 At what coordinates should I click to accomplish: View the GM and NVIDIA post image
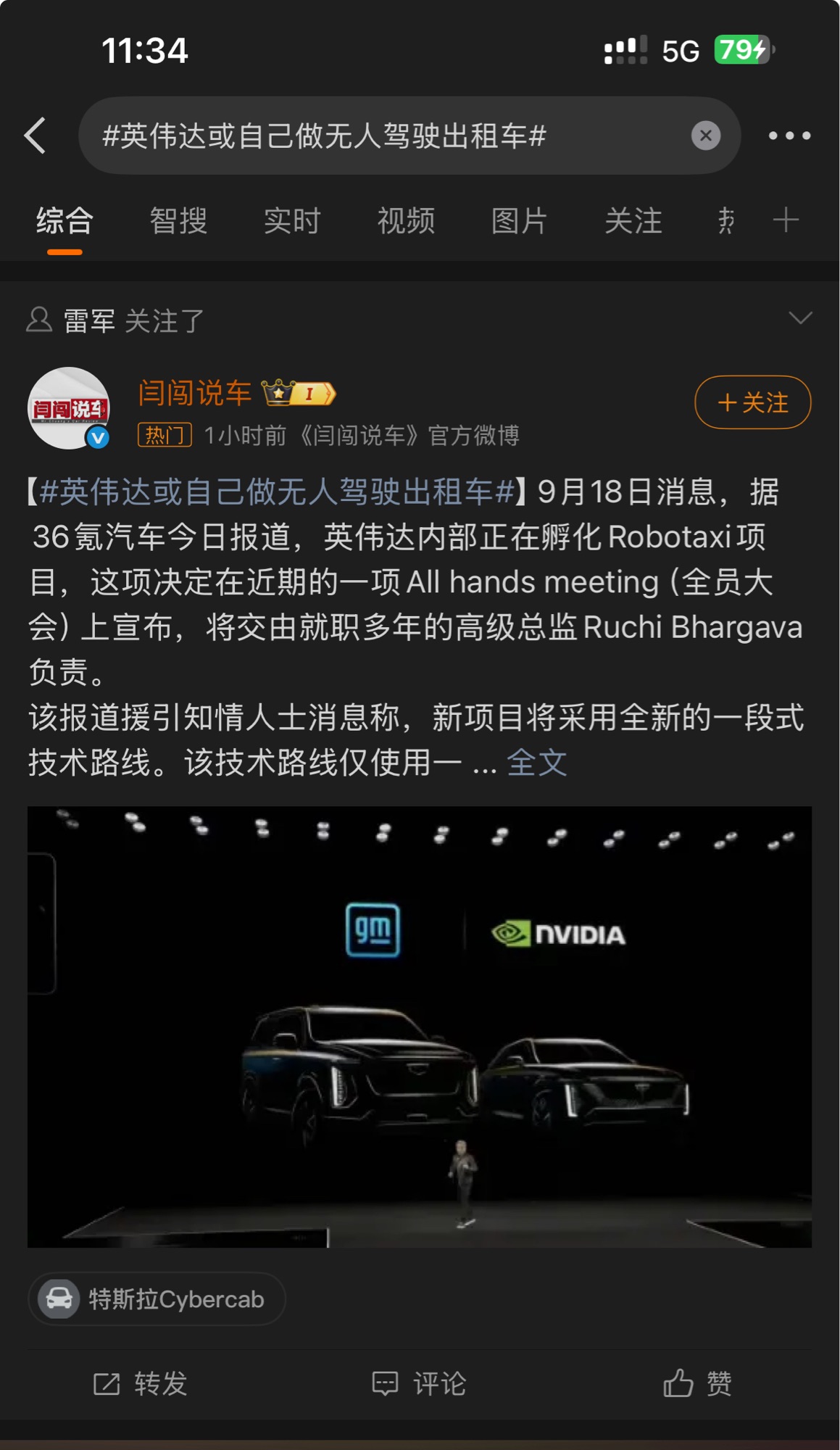click(420, 1027)
